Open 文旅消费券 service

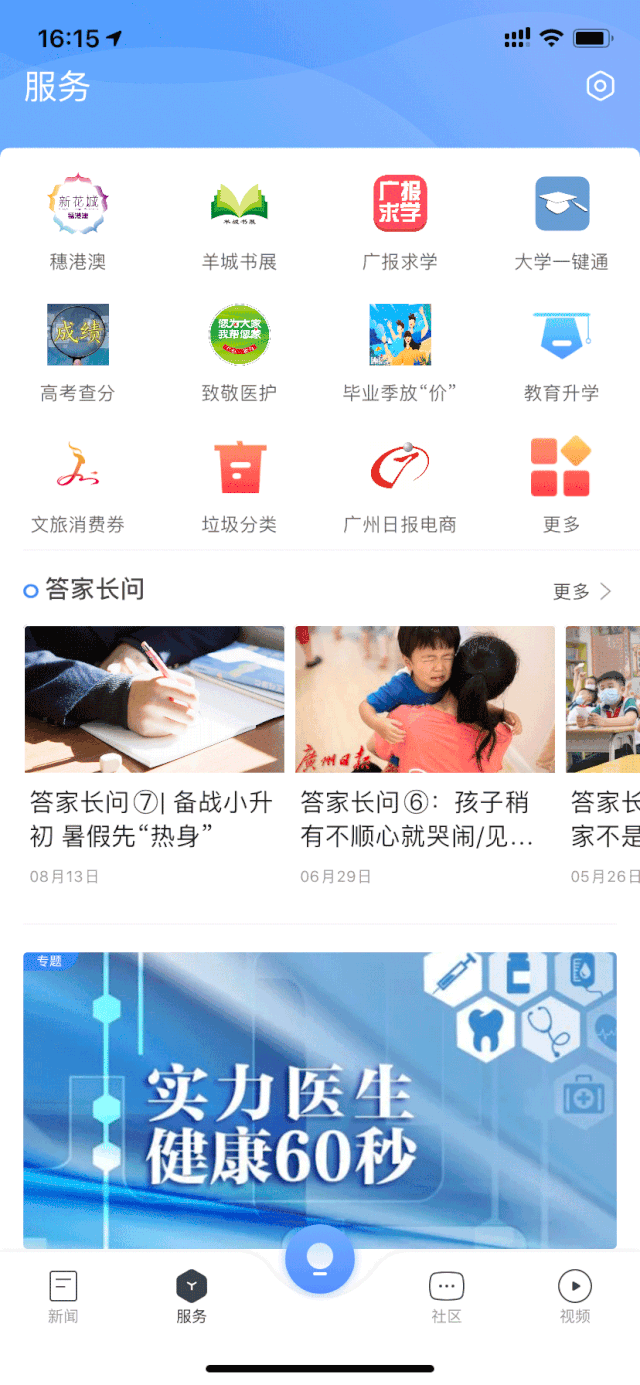[x=78, y=483]
